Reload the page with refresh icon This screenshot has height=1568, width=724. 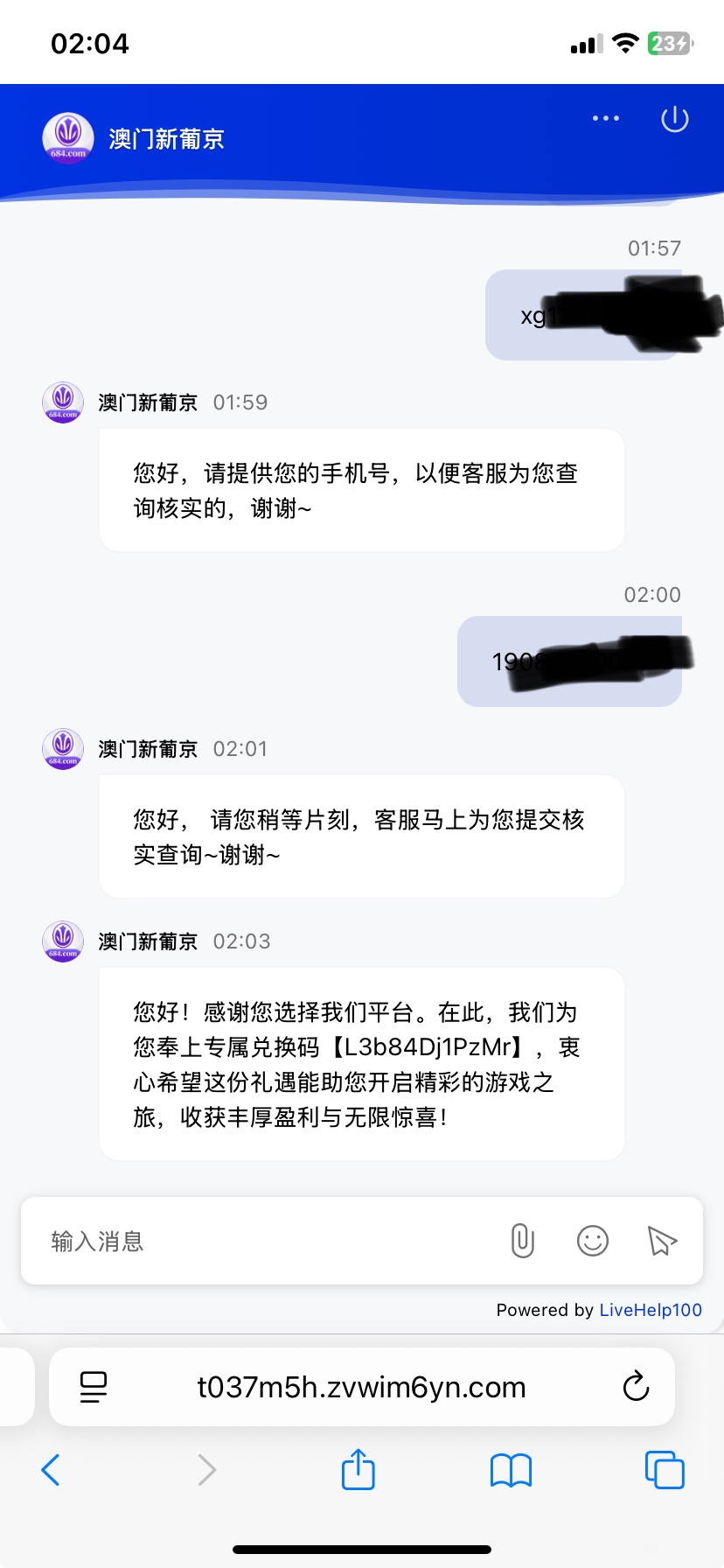[x=636, y=1386]
